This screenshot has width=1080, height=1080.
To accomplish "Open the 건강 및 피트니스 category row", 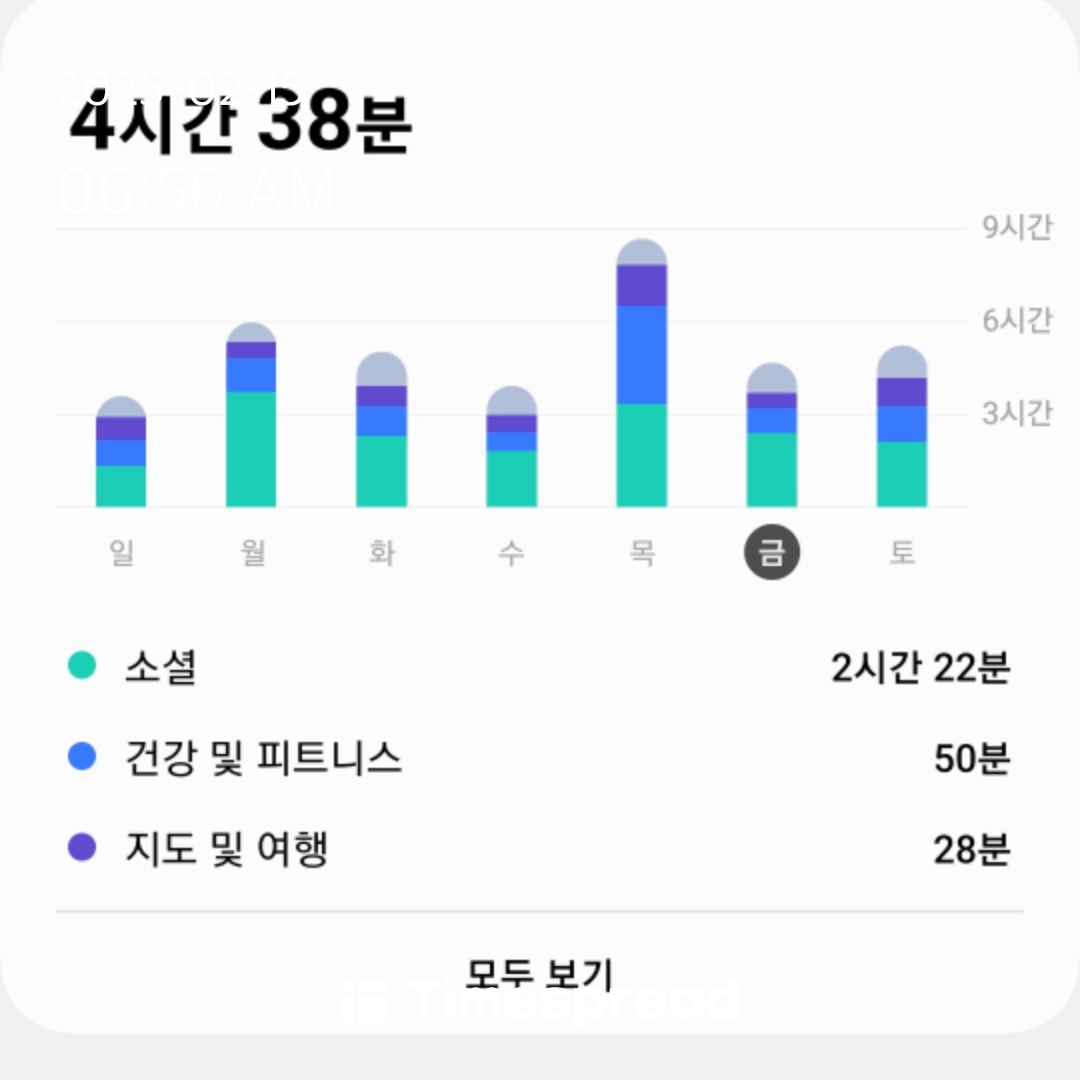I will [539, 758].
